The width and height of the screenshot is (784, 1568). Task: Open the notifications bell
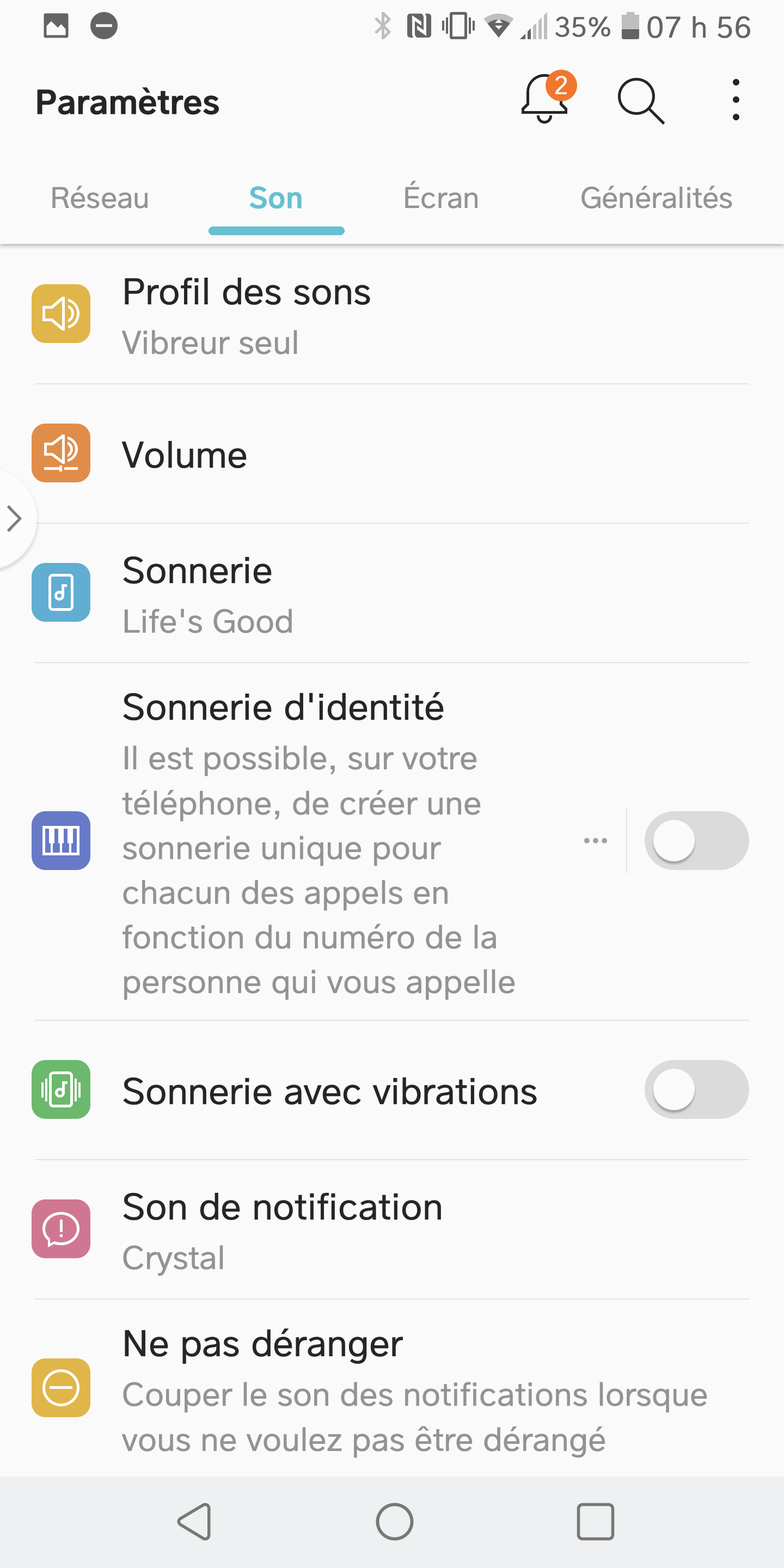click(x=546, y=99)
